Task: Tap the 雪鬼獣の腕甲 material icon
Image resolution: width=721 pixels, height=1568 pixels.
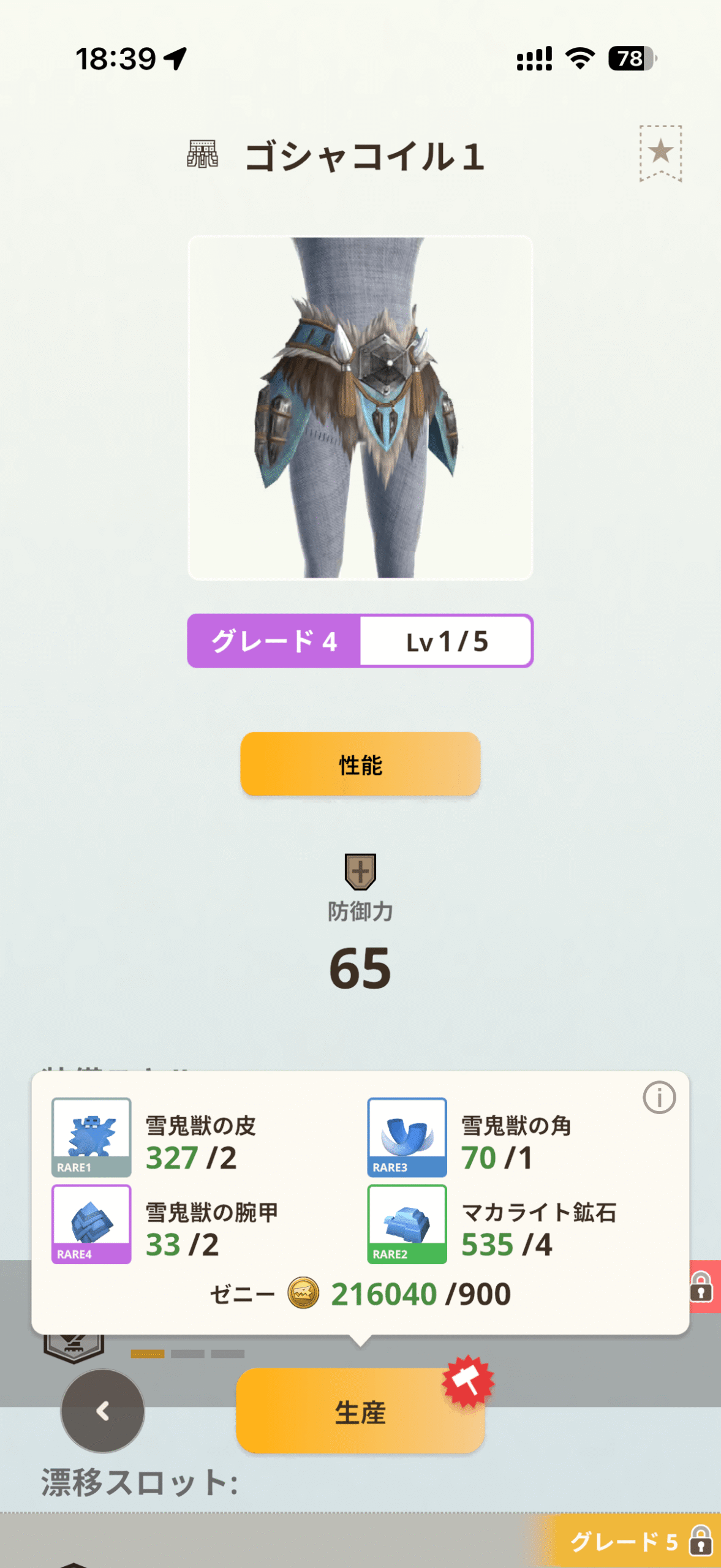Action: pyautogui.click(x=91, y=1224)
